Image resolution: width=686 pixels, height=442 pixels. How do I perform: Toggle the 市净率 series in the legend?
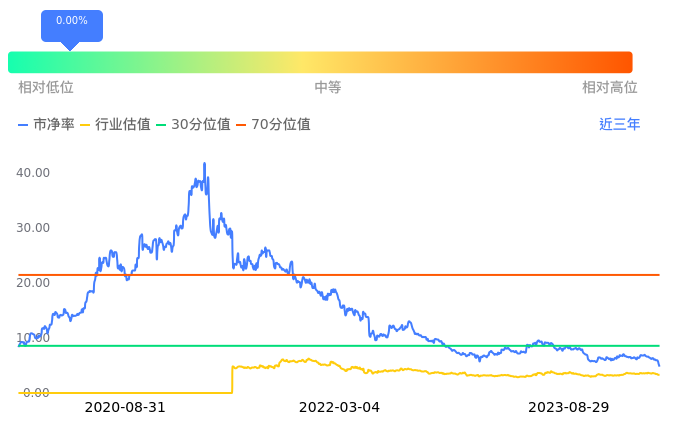tap(46, 125)
